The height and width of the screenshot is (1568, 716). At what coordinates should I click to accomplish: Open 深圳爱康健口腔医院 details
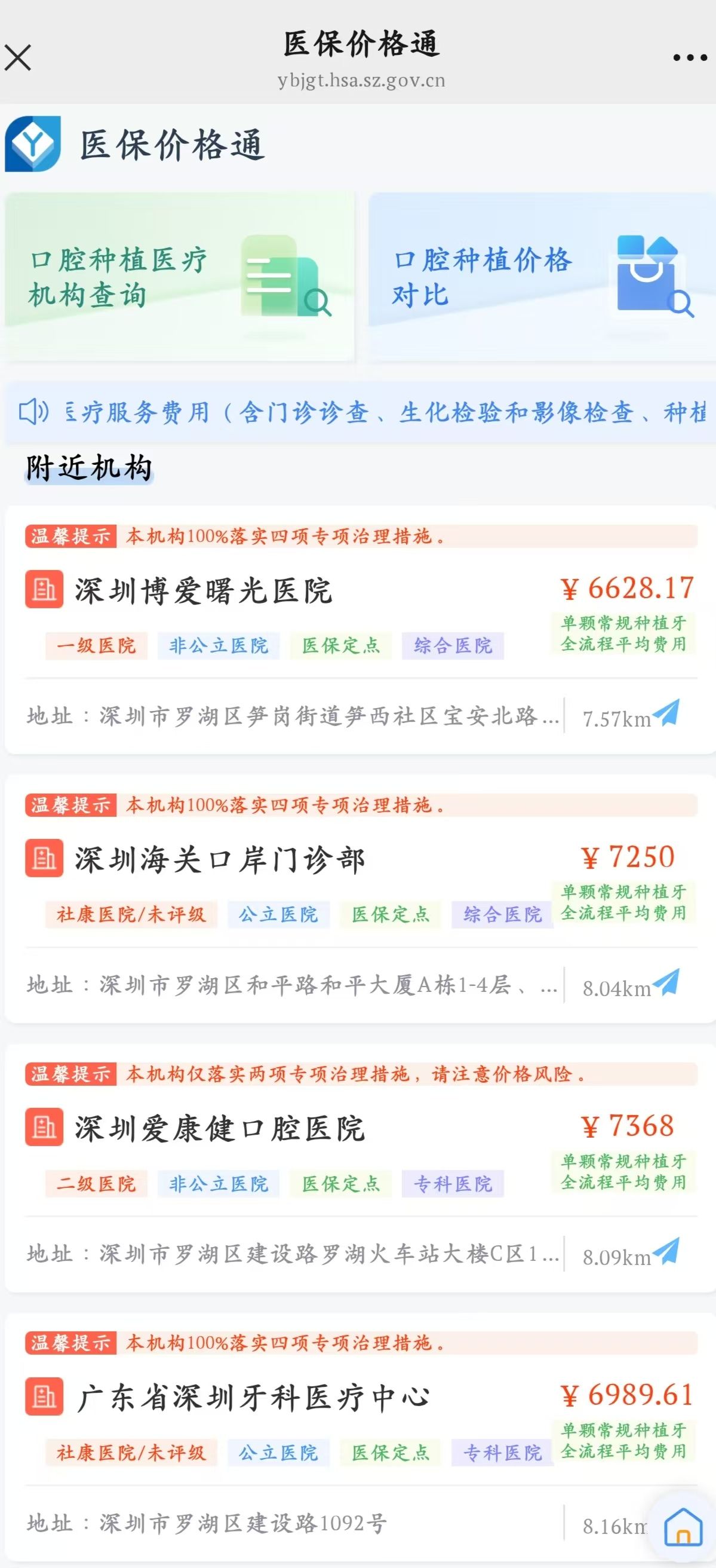(220, 1129)
